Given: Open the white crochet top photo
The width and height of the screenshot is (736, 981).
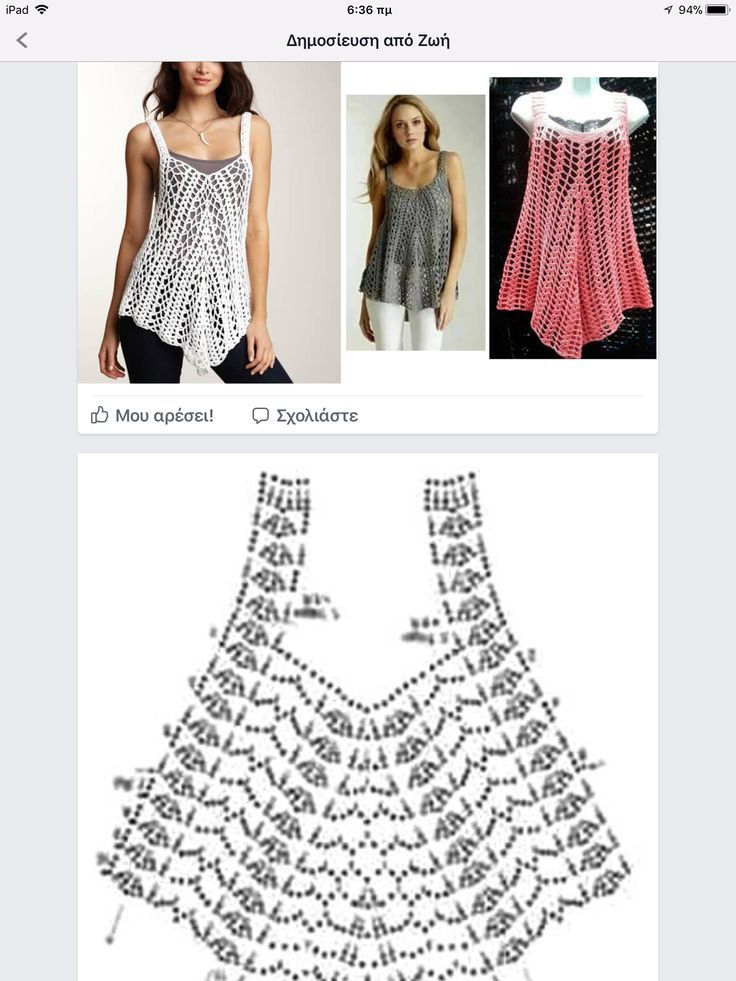Looking at the screenshot, I should pyautogui.click(x=209, y=222).
